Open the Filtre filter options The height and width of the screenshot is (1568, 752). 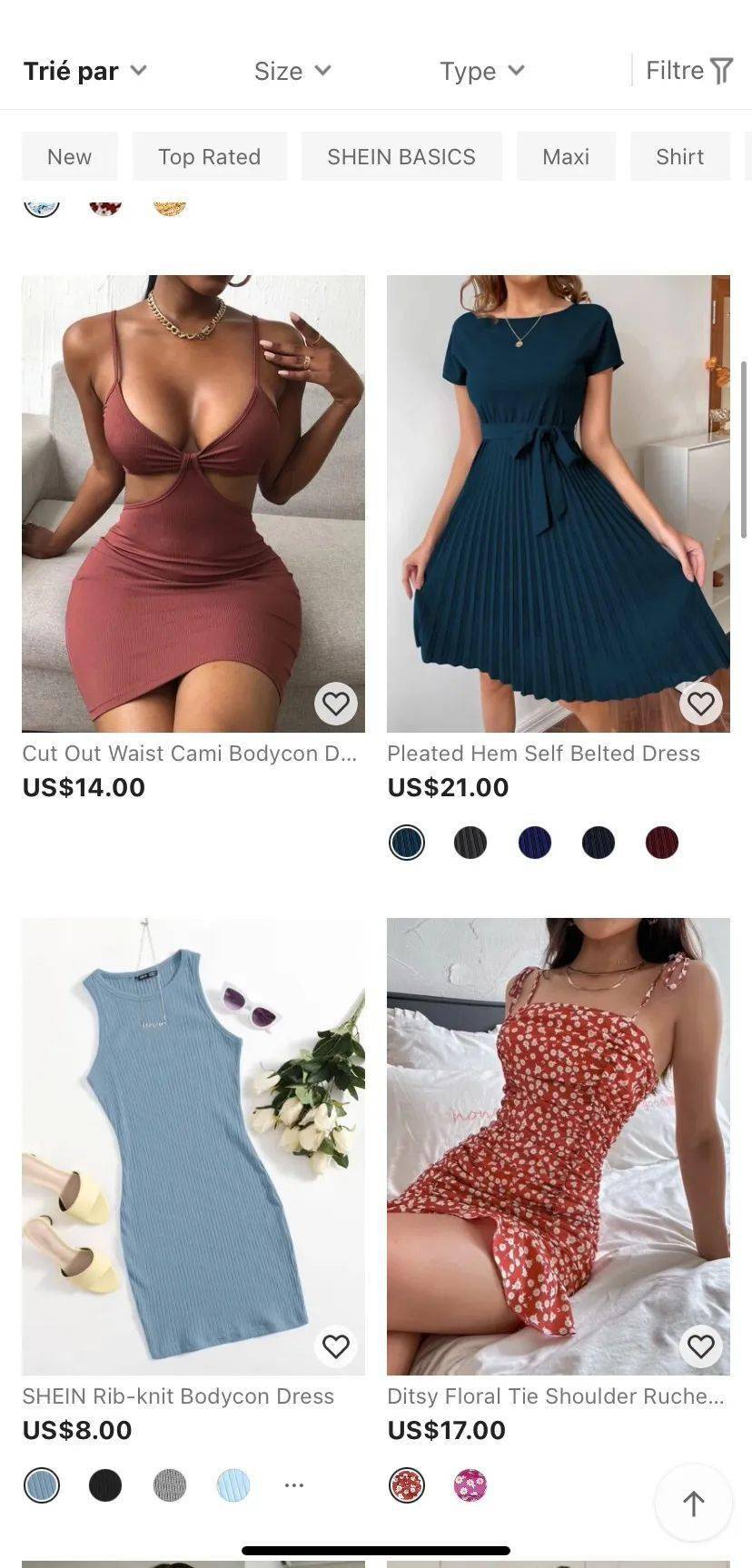pyautogui.click(x=688, y=71)
